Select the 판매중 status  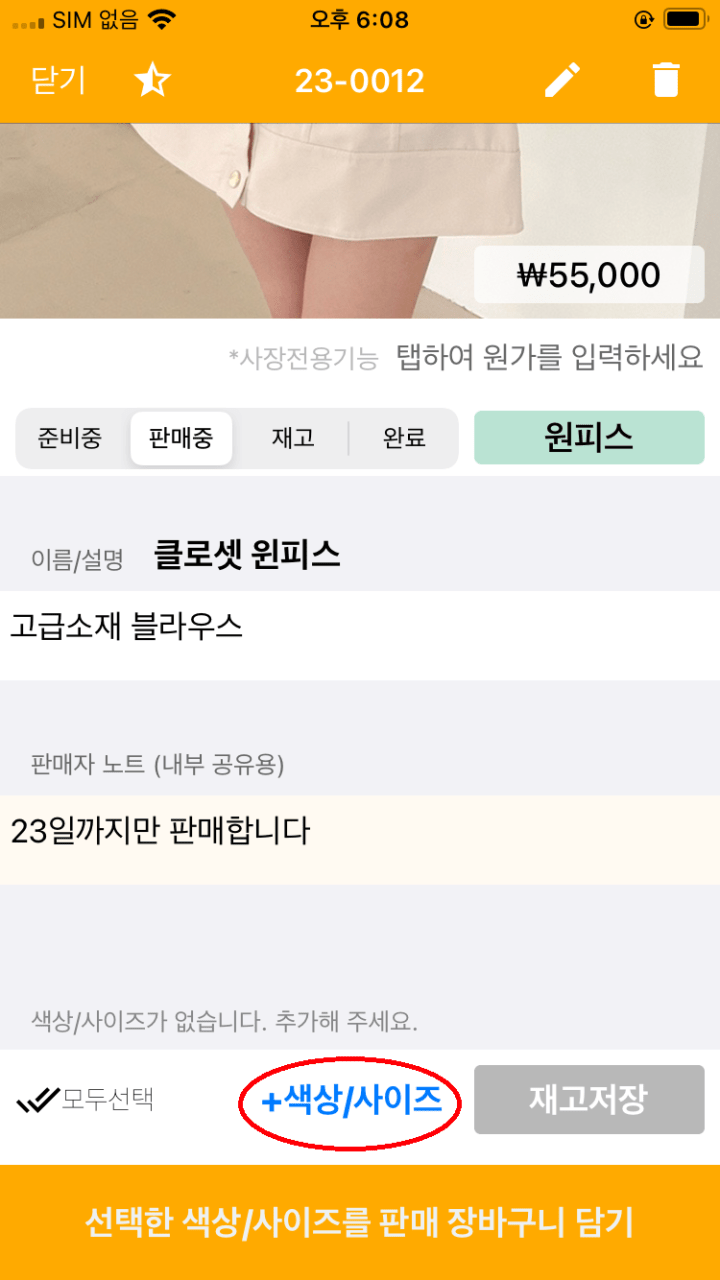pos(181,438)
